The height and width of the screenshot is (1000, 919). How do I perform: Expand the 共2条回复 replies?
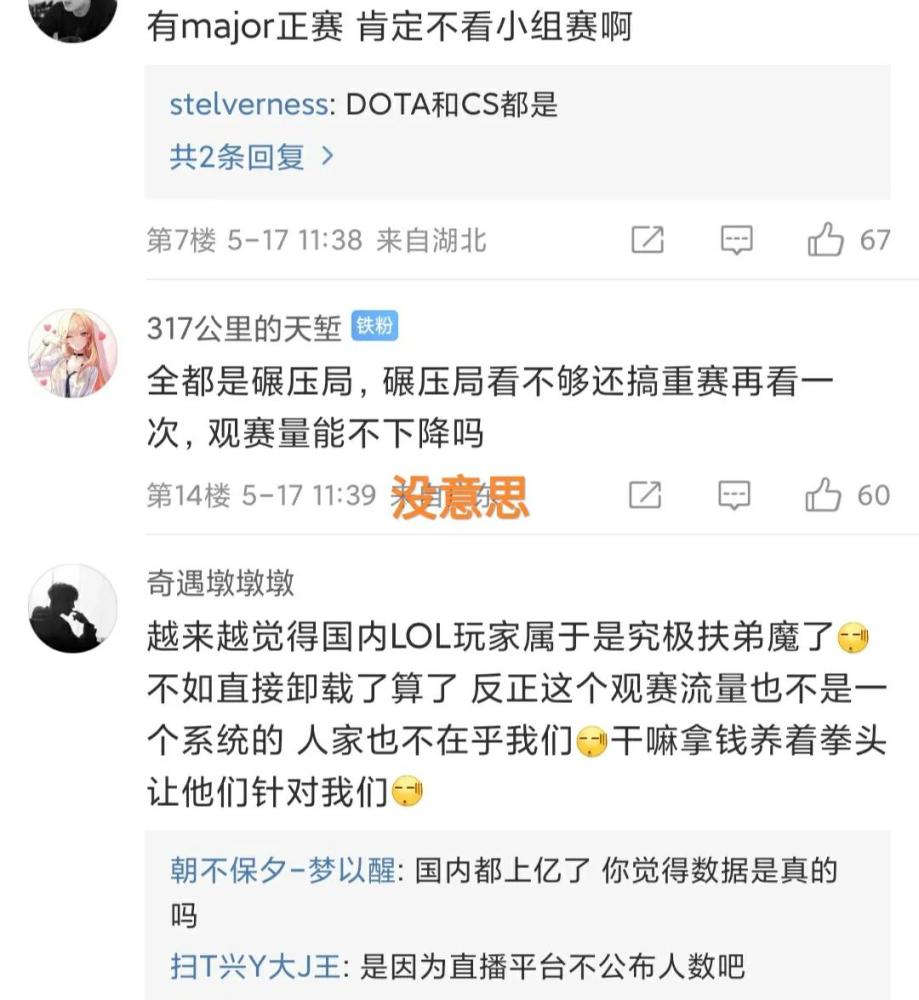coord(251,157)
